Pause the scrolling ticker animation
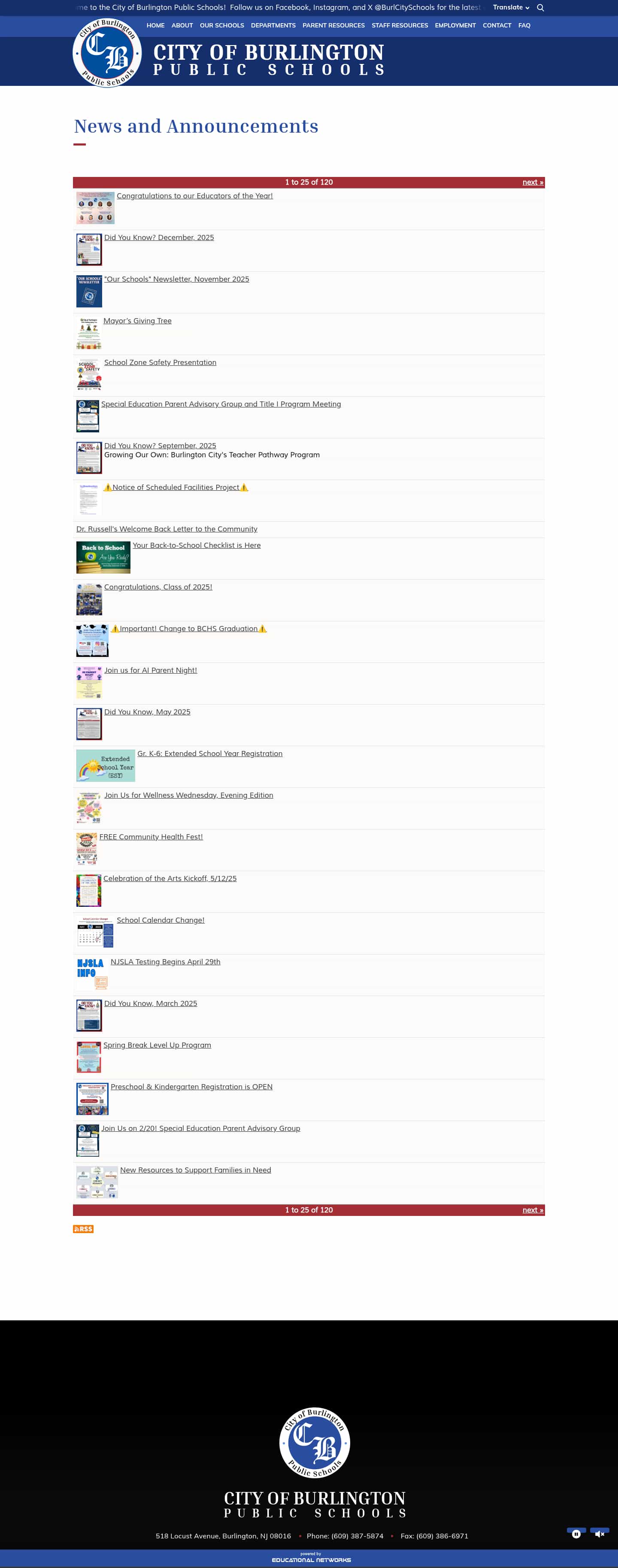Screen dimensions: 618x1568 pos(576,1534)
